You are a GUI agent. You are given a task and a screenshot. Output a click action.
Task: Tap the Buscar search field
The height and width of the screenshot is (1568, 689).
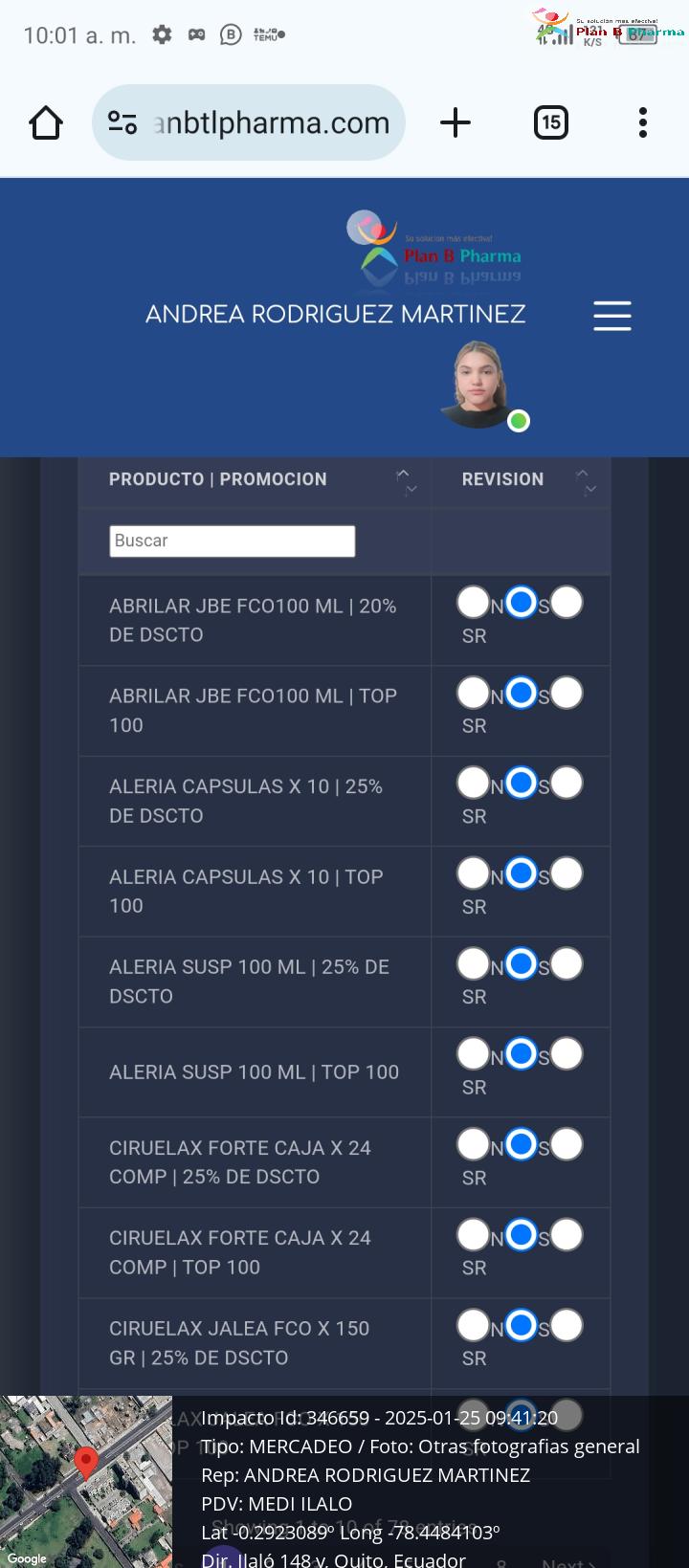pos(233,541)
